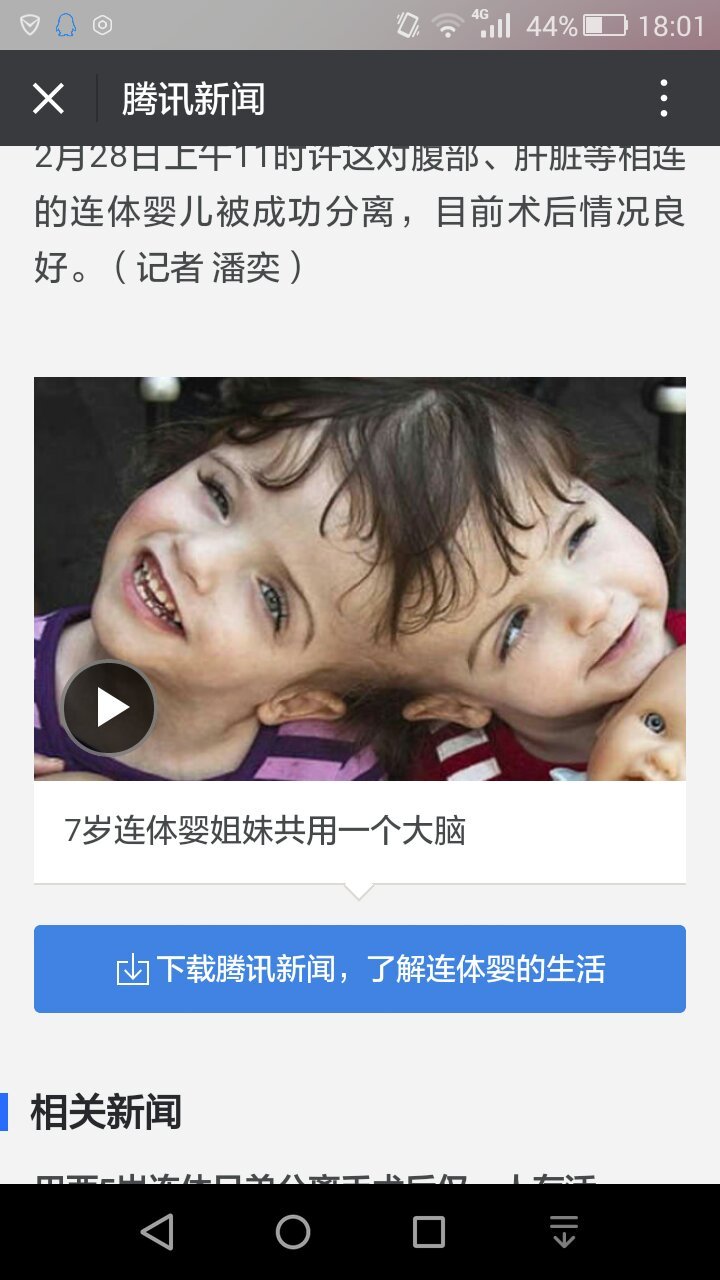This screenshot has height=1280, width=720.
Task: Open the three-dot overflow menu
Action: [663, 99]
